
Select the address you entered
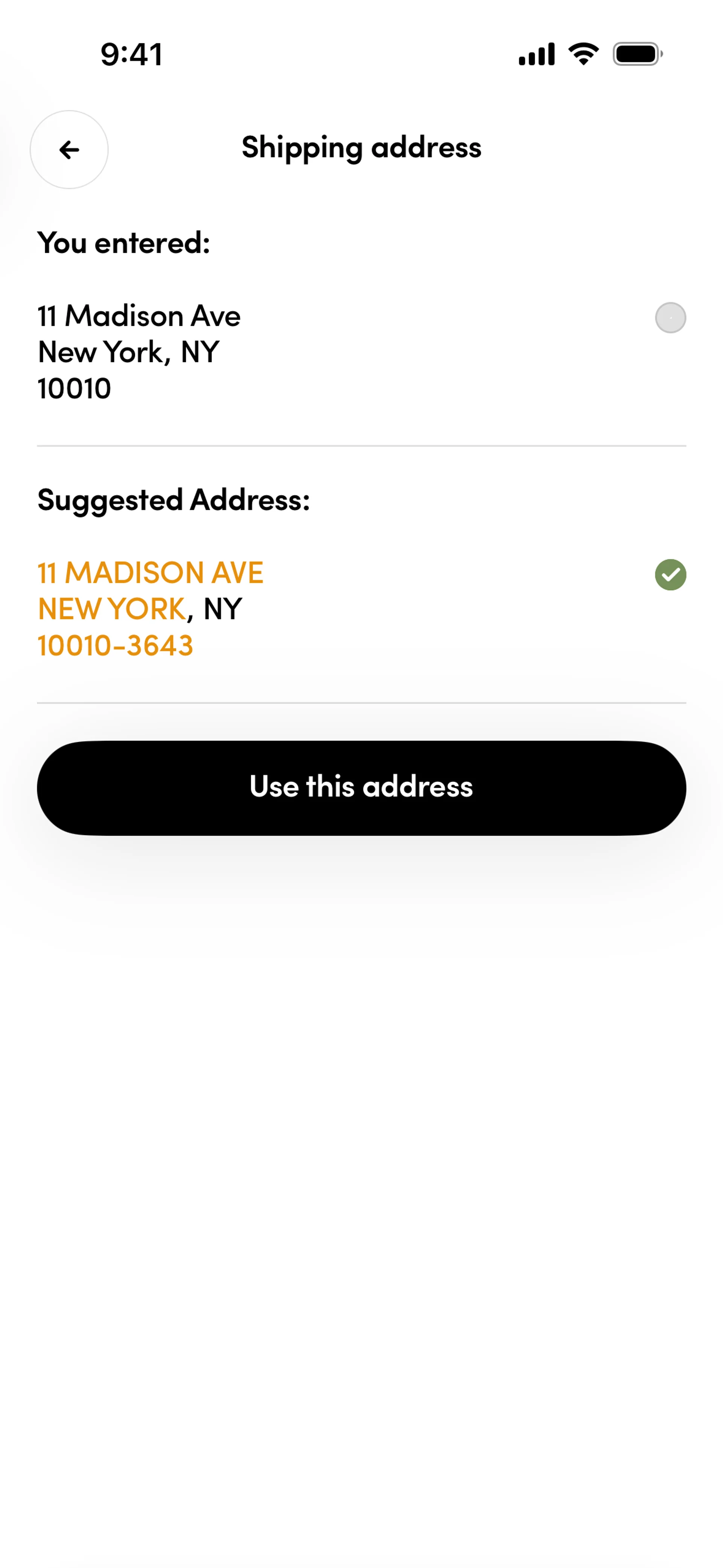[x=670, y=318]
